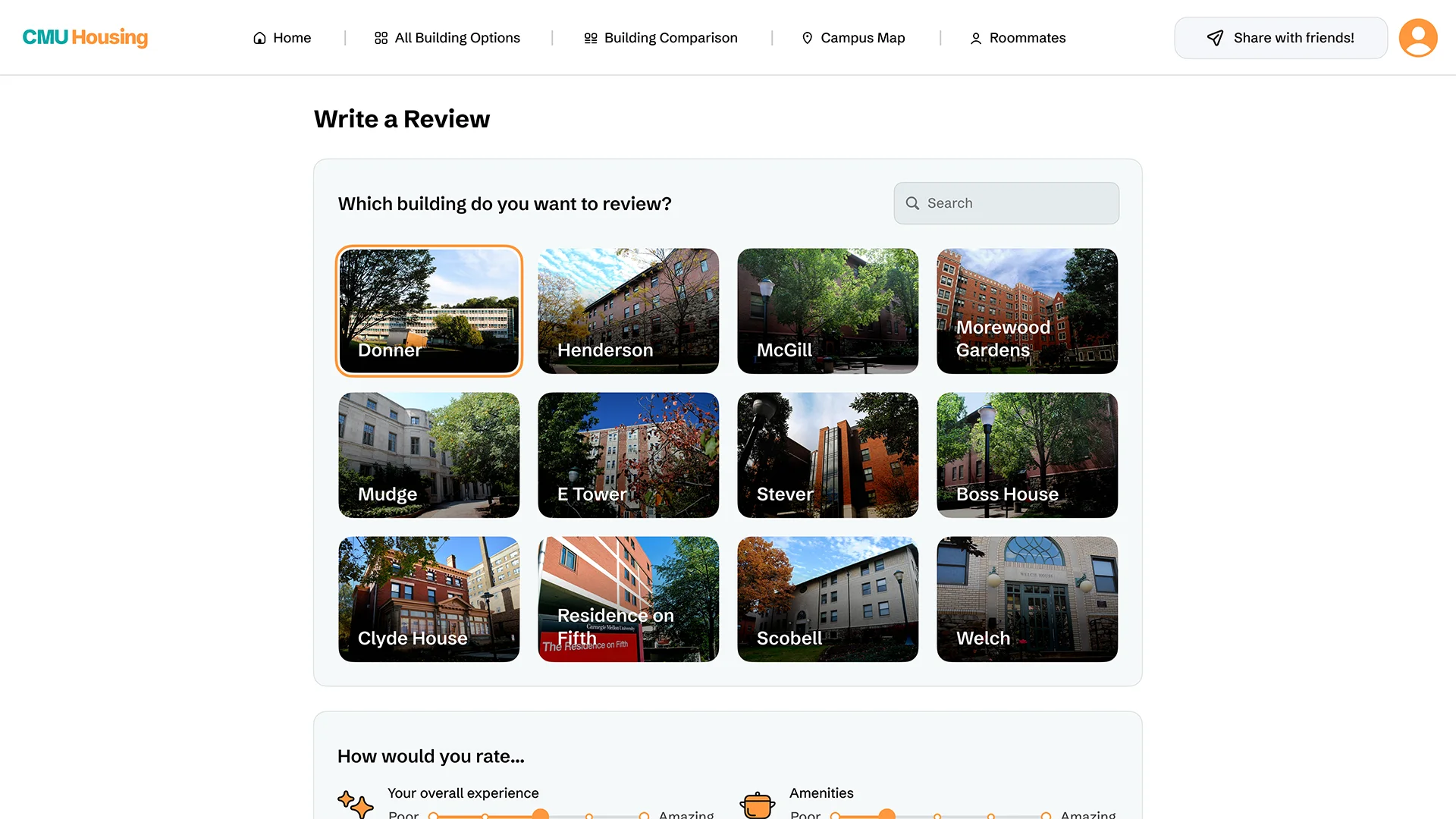Open CMU Housing logo link

point(85,38)
